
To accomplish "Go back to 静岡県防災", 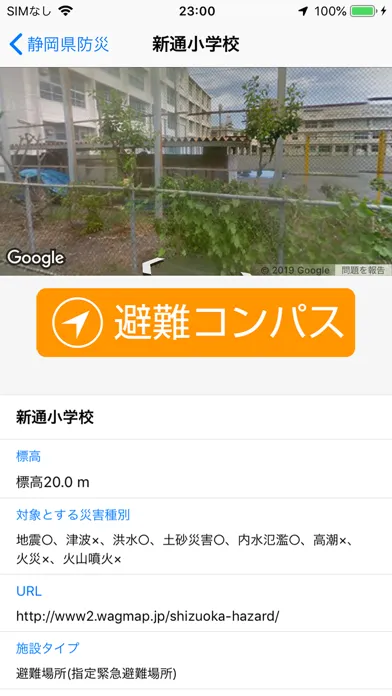I will (59, 44).
